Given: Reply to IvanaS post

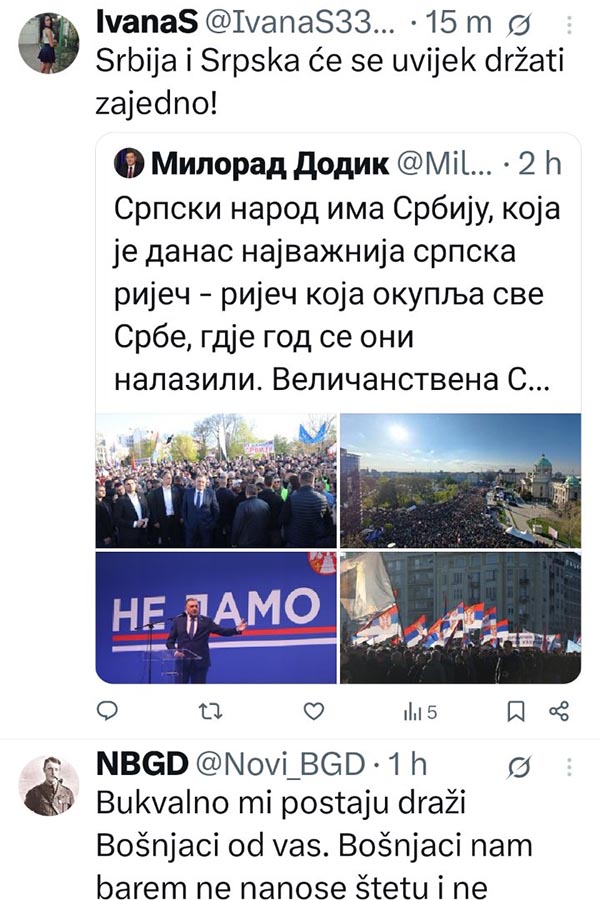Looking at the screenshot, I should click(x=109, y=712).
